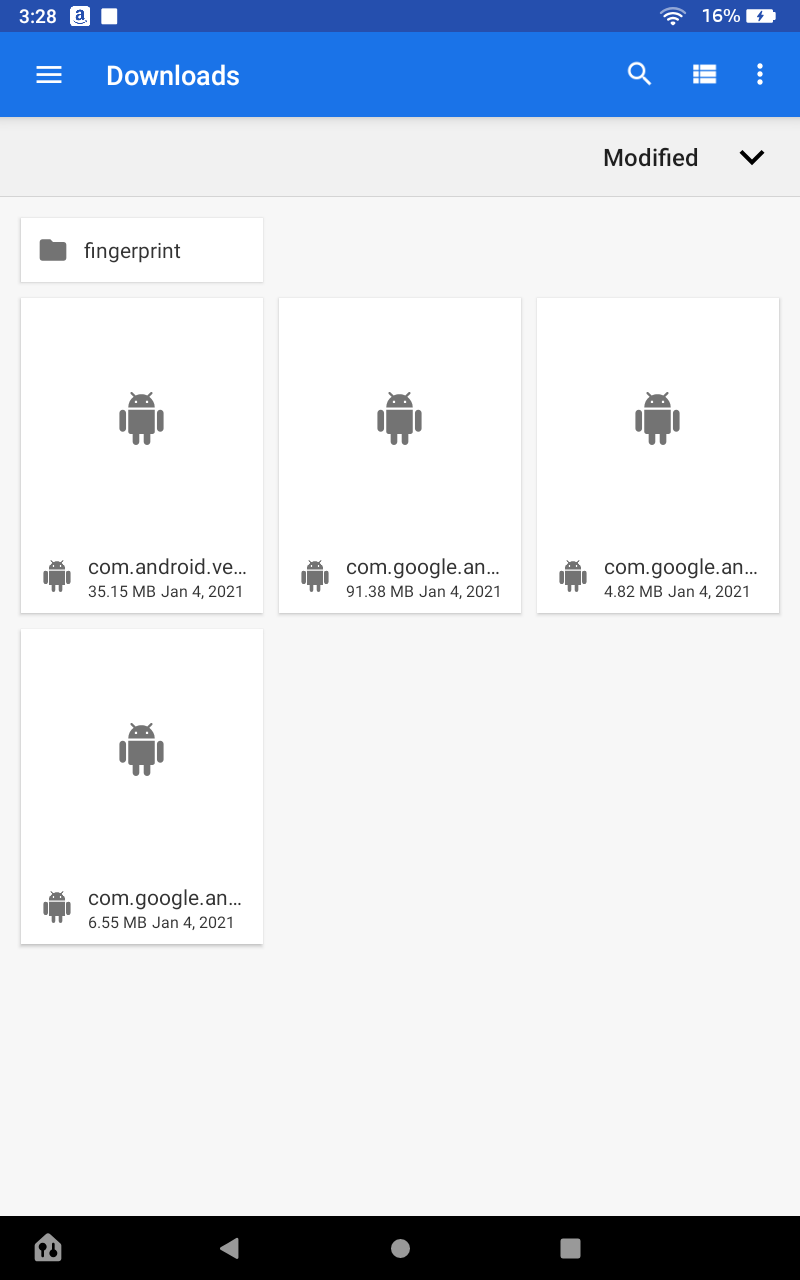Tap the Modified label in the sort bar

(x=650, y=157)
